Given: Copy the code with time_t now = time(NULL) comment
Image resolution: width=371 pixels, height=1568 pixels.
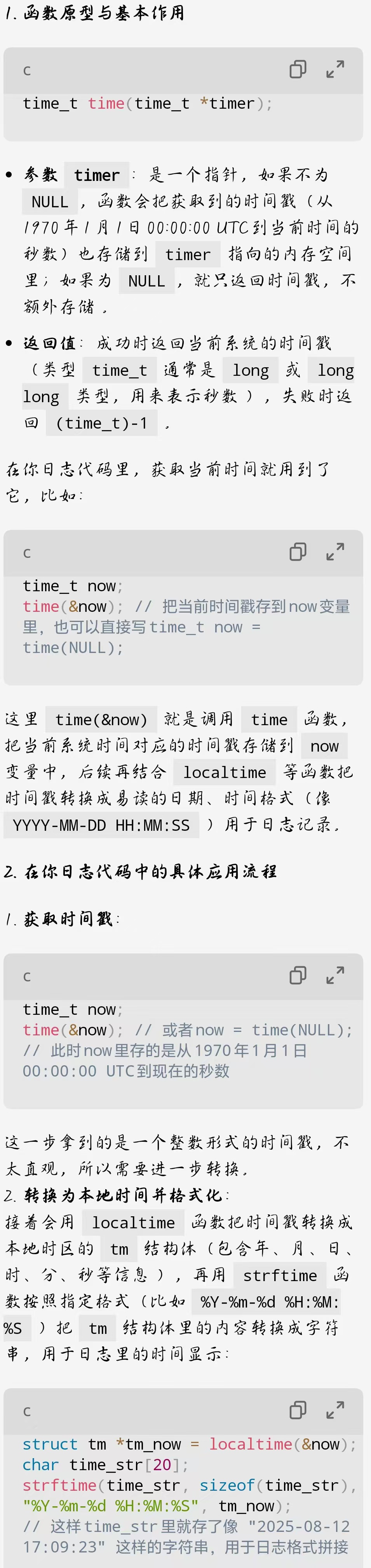Looking at the screenshot, I should (297, 552).
